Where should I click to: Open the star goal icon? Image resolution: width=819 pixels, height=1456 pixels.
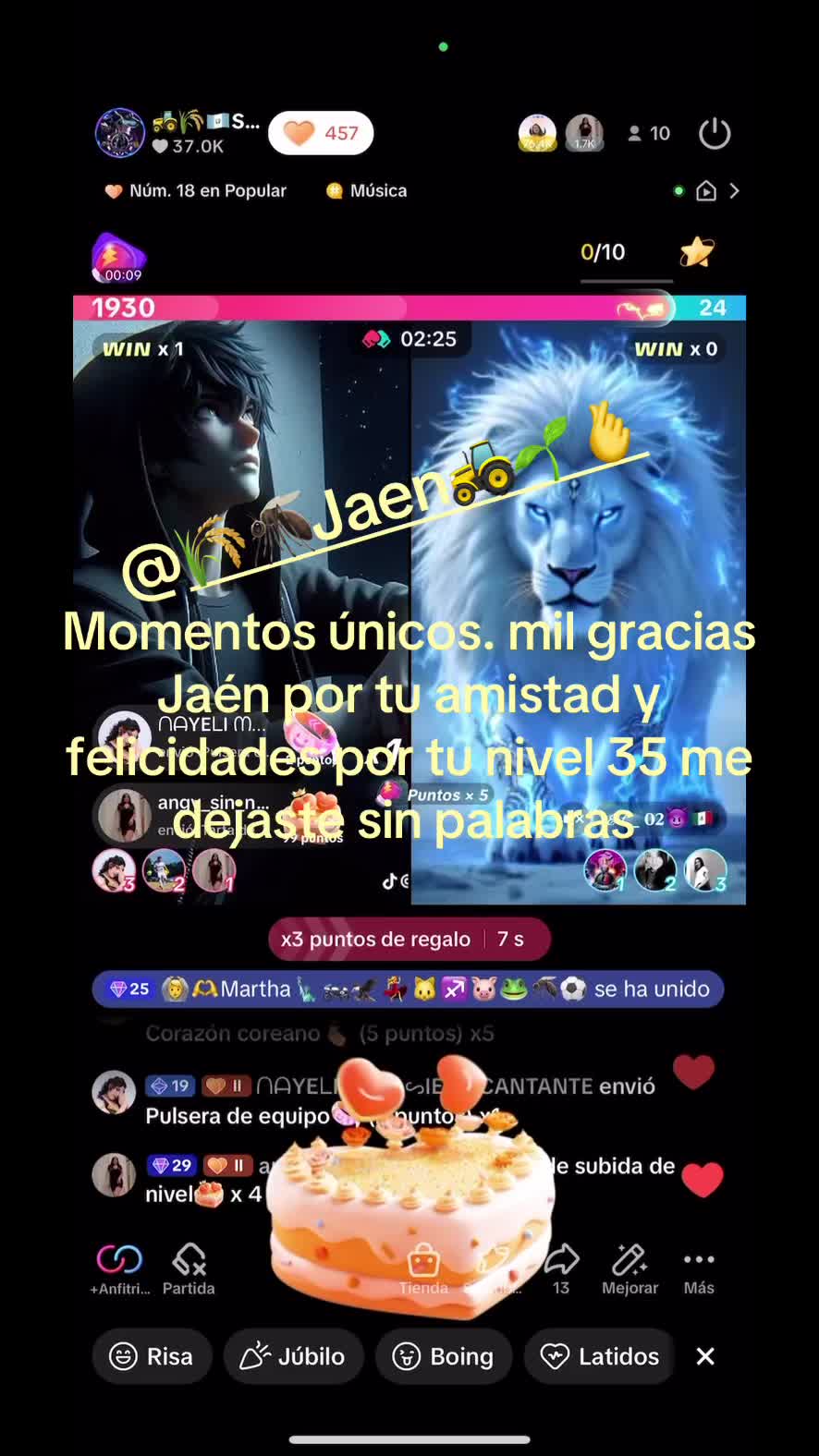point(697,252)
